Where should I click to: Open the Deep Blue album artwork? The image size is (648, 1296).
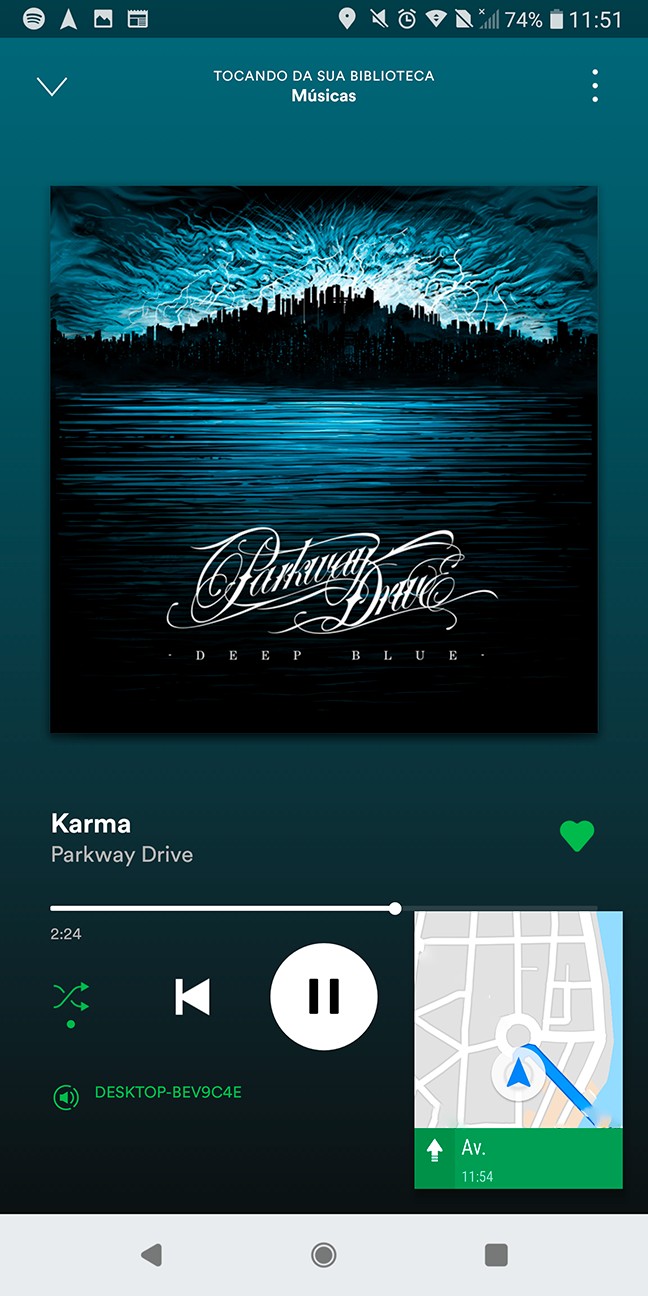click(x=324, y=459)
